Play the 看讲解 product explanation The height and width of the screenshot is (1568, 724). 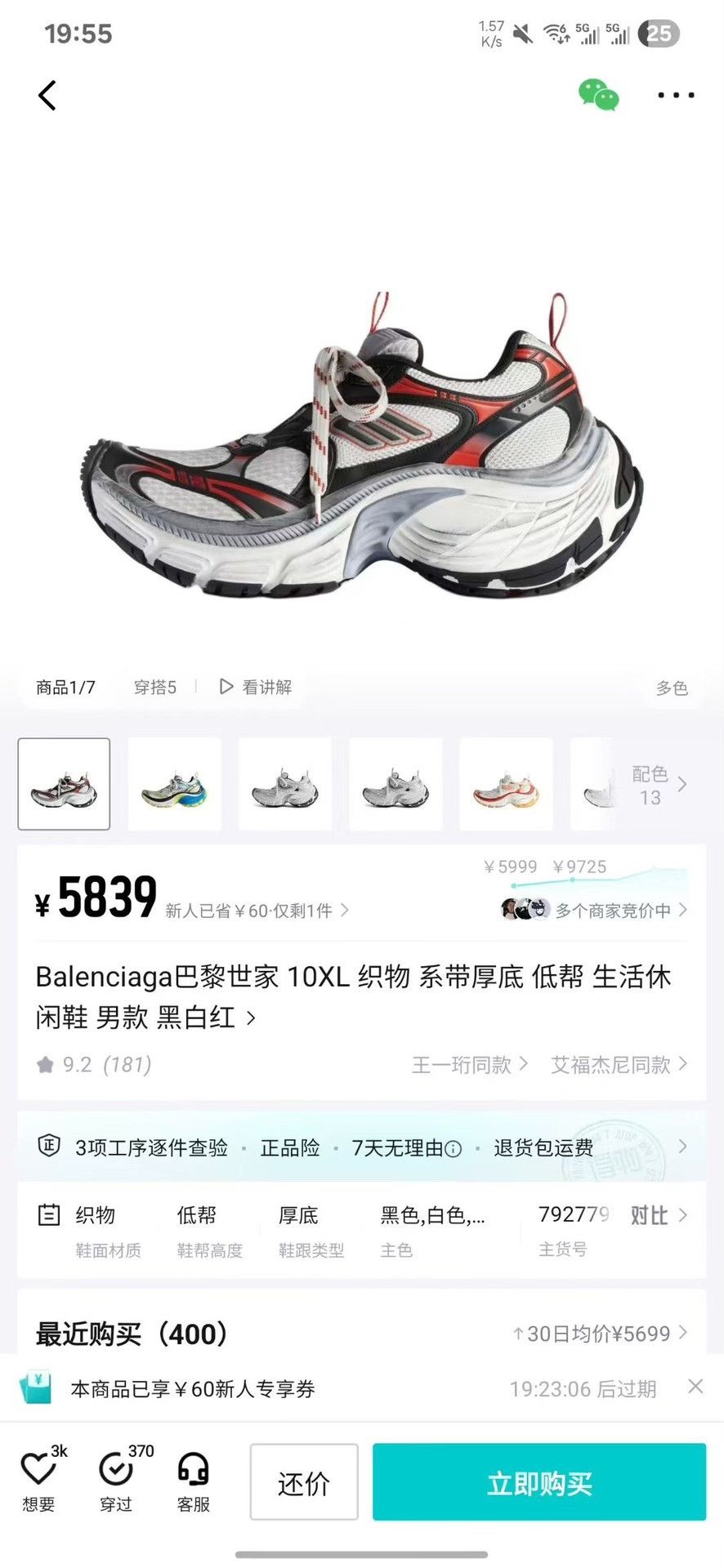pyautogui.click(x=256, y=687)
